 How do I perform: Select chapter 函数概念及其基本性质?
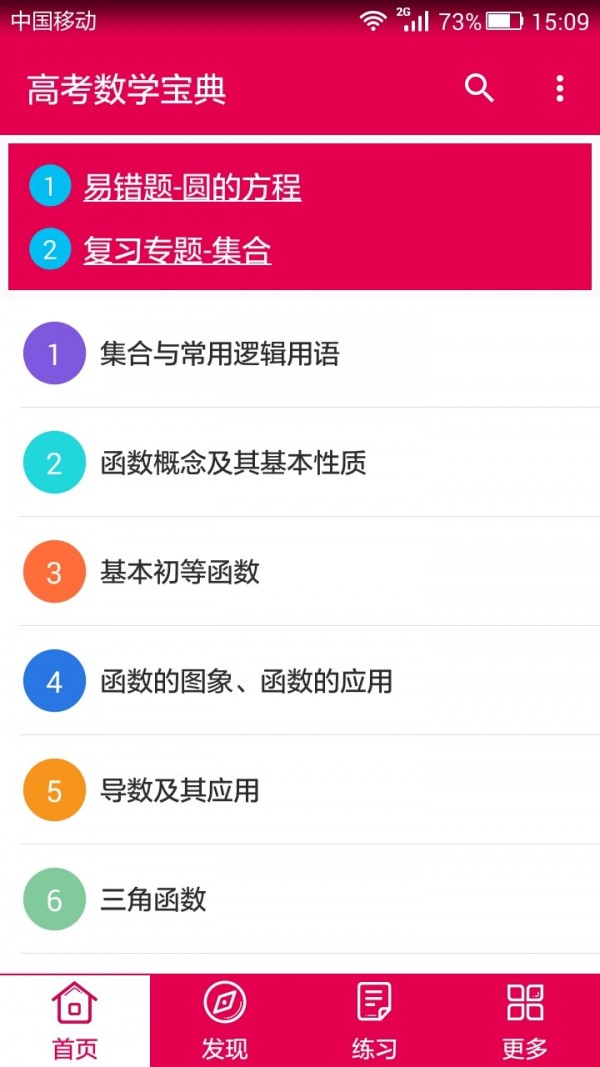point(300,463)
